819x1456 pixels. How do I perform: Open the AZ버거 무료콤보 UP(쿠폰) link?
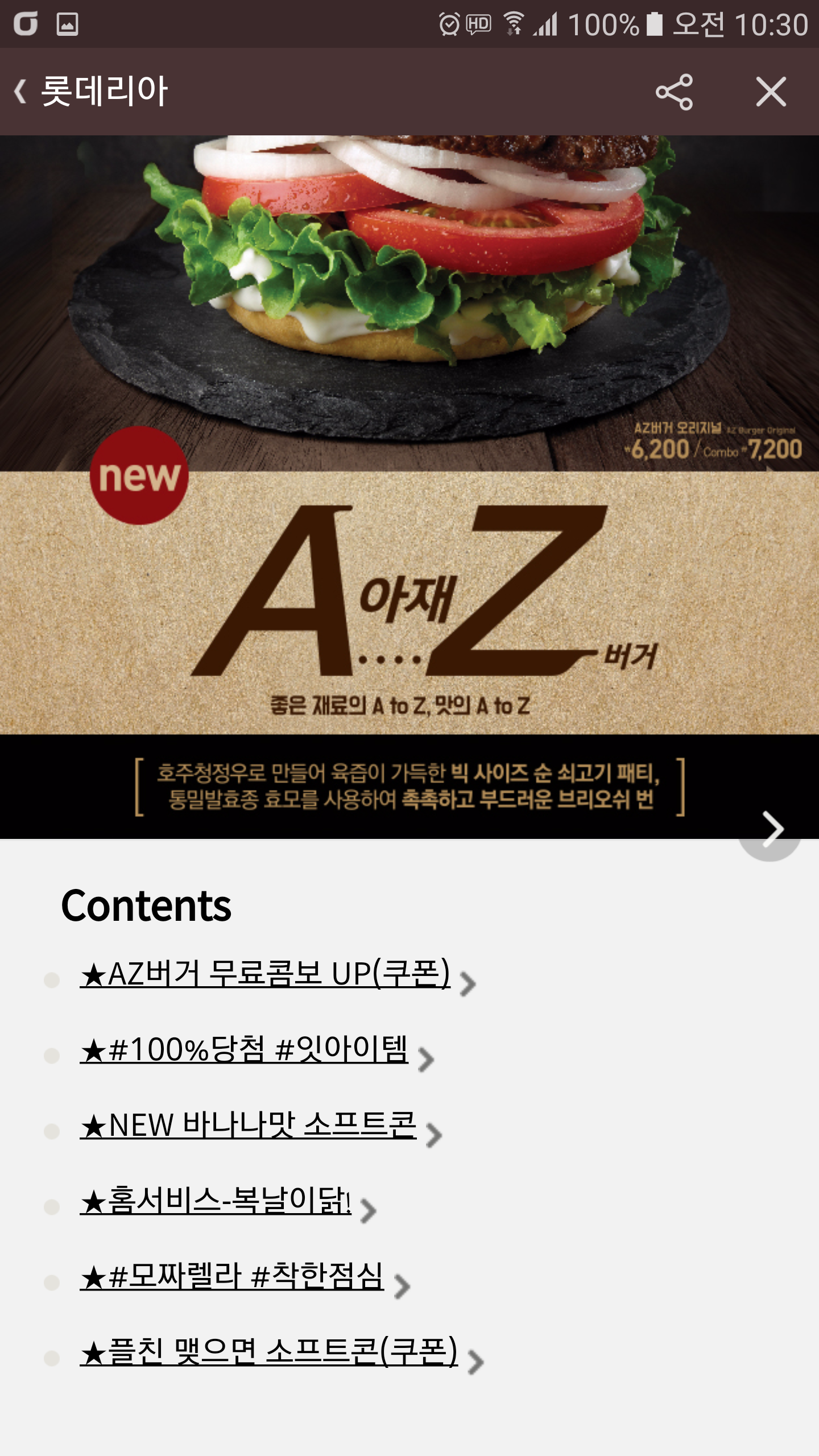pyautogui.click(x=265, y=974)
